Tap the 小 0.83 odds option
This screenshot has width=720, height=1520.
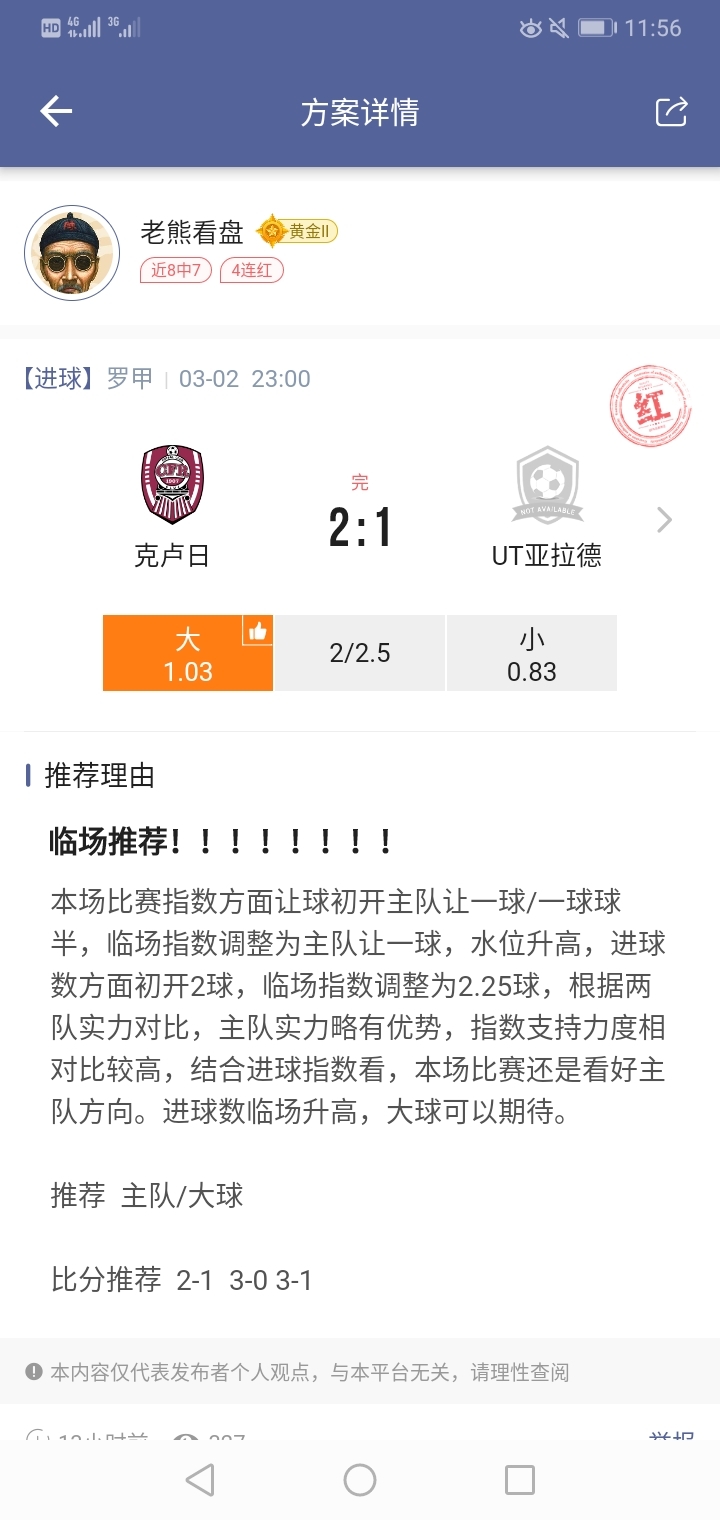click(x=531, y=654)
